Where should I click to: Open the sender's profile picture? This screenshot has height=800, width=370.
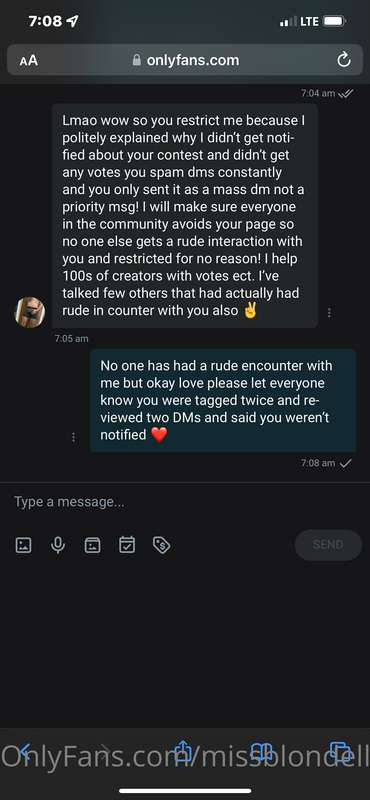tap(30, 312)
